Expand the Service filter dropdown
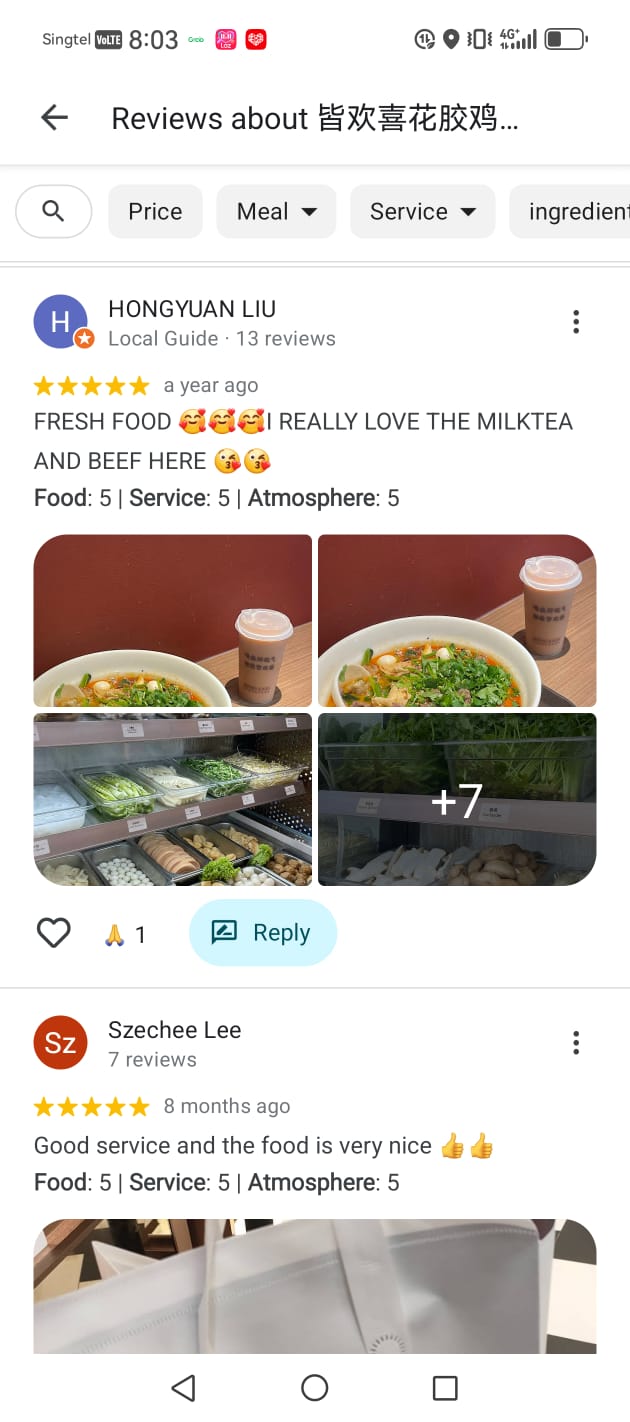Screen dimensions: 630x1422 tap(422, 211)
